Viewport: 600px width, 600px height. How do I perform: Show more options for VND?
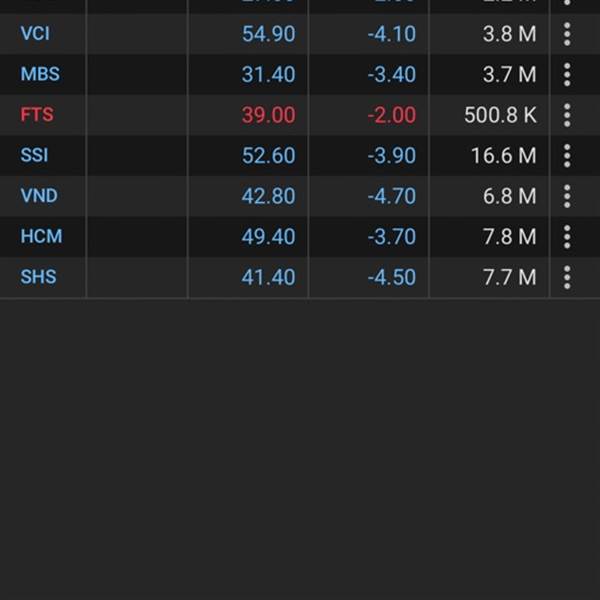click(567, 196)
